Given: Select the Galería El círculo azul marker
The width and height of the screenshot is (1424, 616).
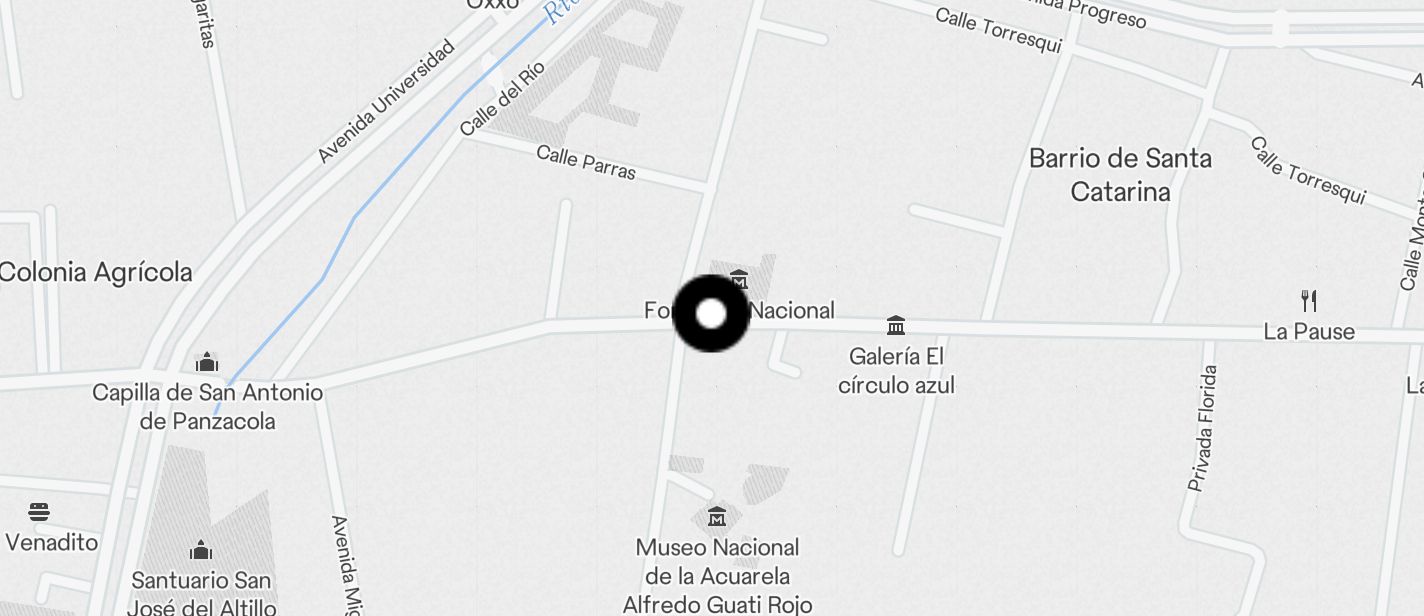Looking at the screenshot, I should click(896, 326).
